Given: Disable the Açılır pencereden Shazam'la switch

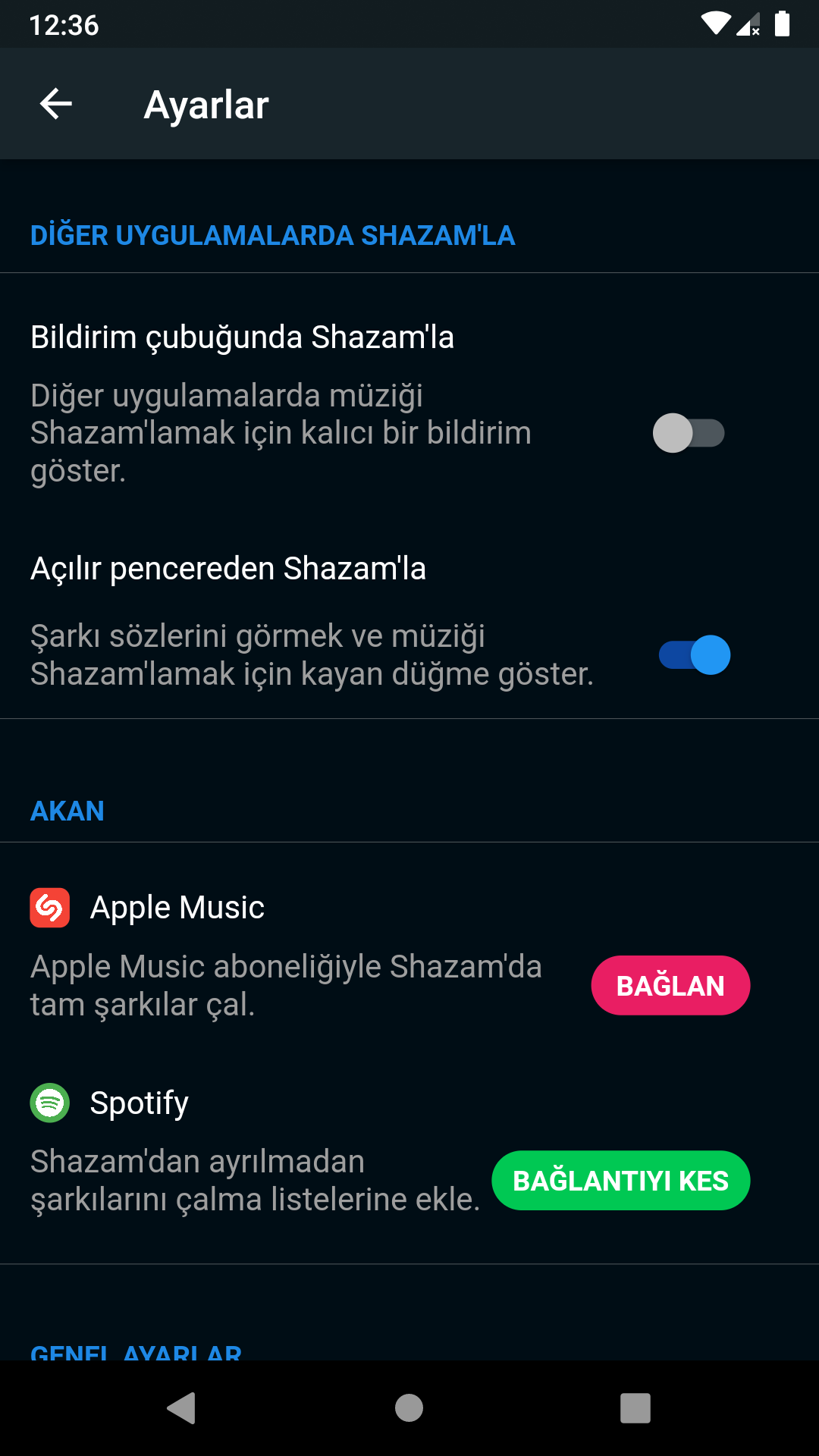Looking at the screenshot, I should pyautogui.click(x=692, y=654).
